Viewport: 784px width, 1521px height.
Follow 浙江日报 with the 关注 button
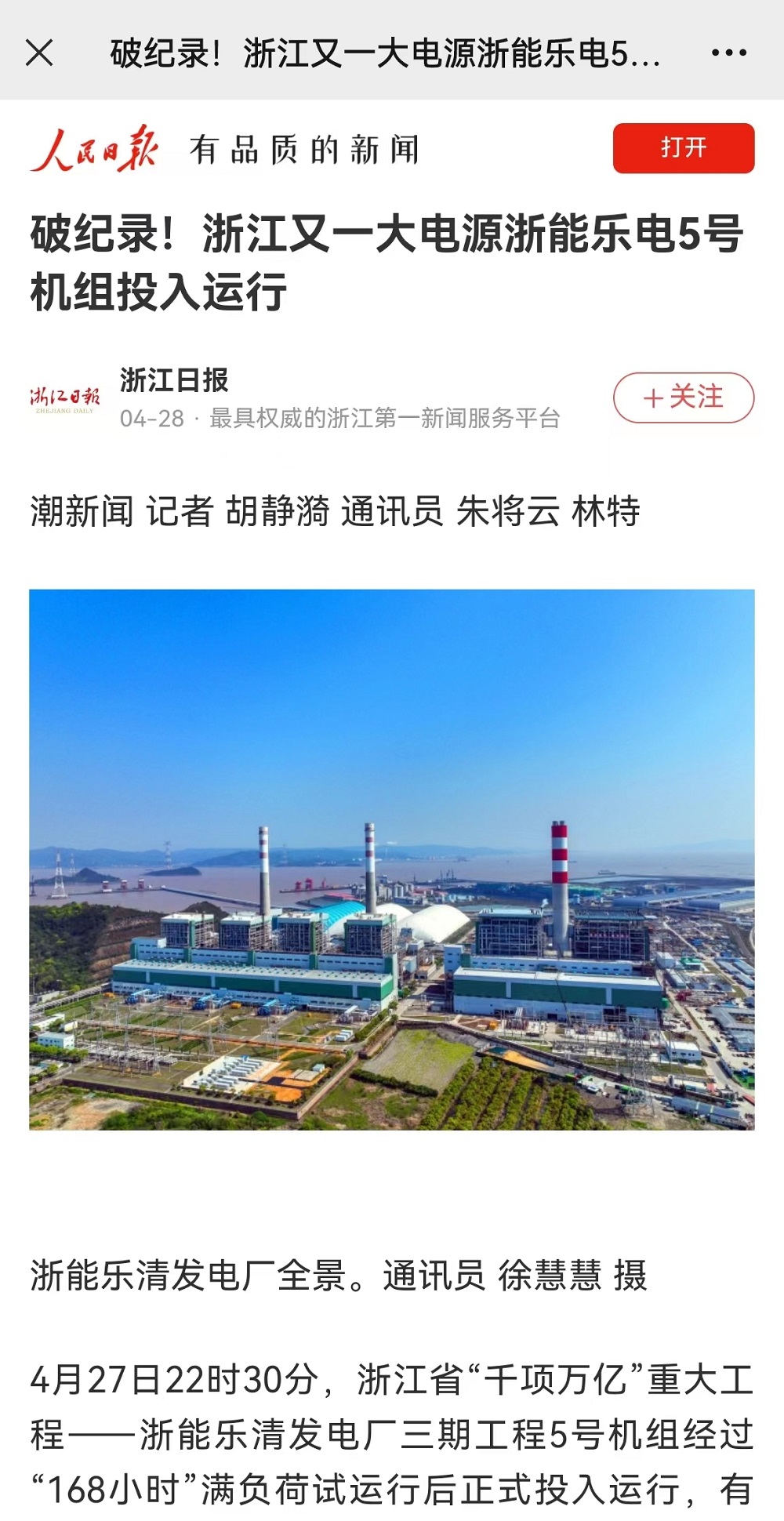point(683,397)
